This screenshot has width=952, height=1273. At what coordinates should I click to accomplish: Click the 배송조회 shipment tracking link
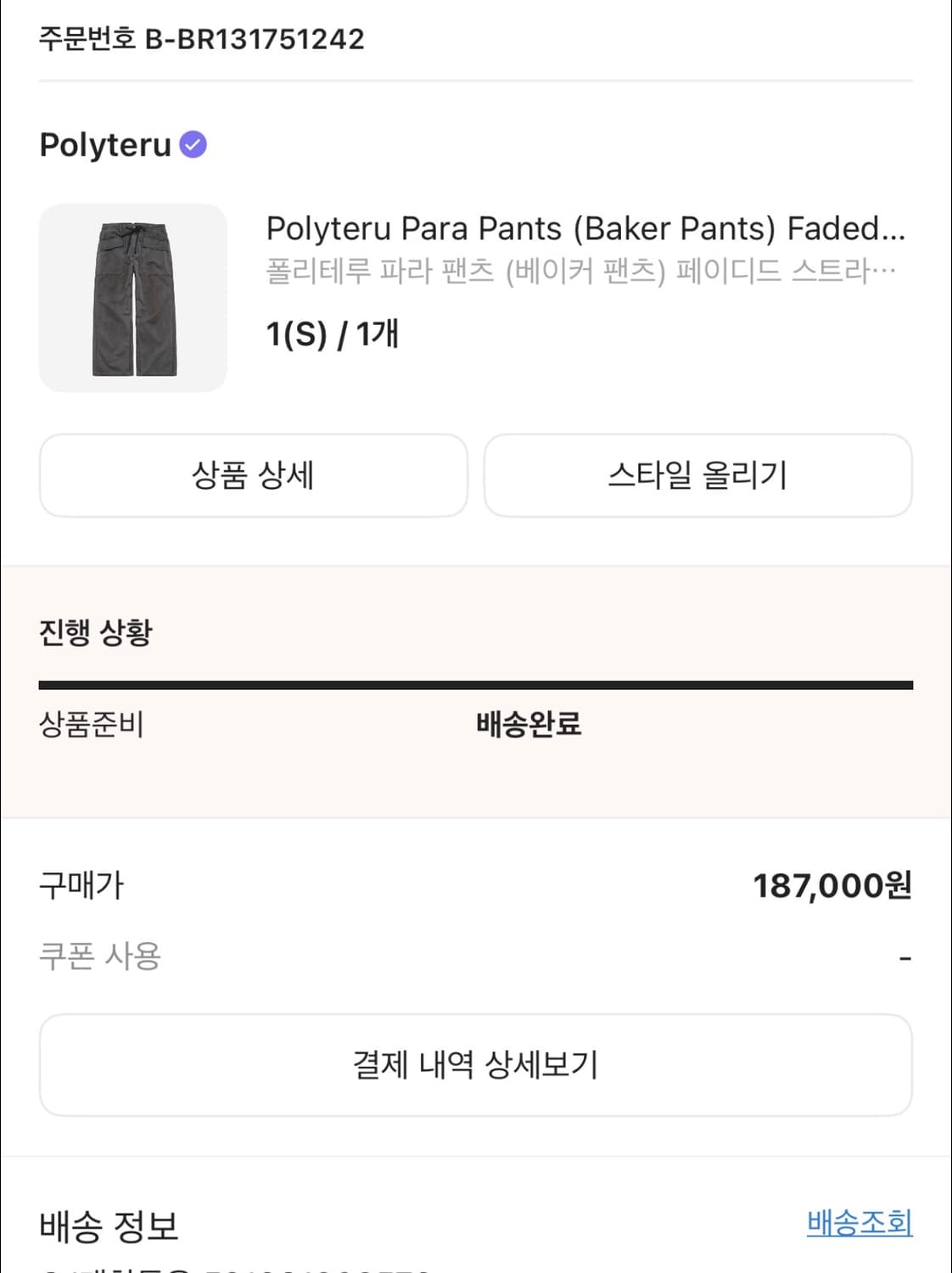click(860, 1225)
